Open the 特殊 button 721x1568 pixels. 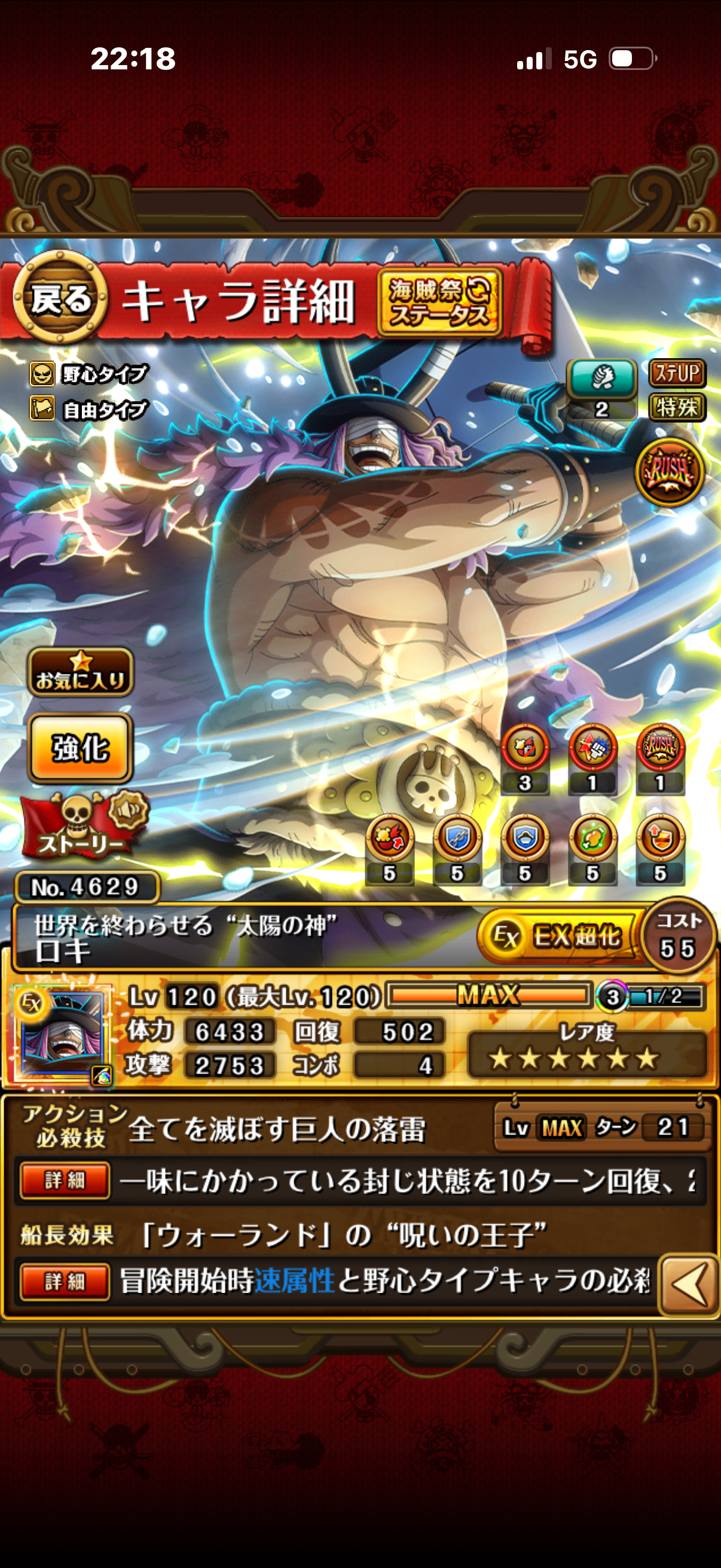tap(677, 407)
